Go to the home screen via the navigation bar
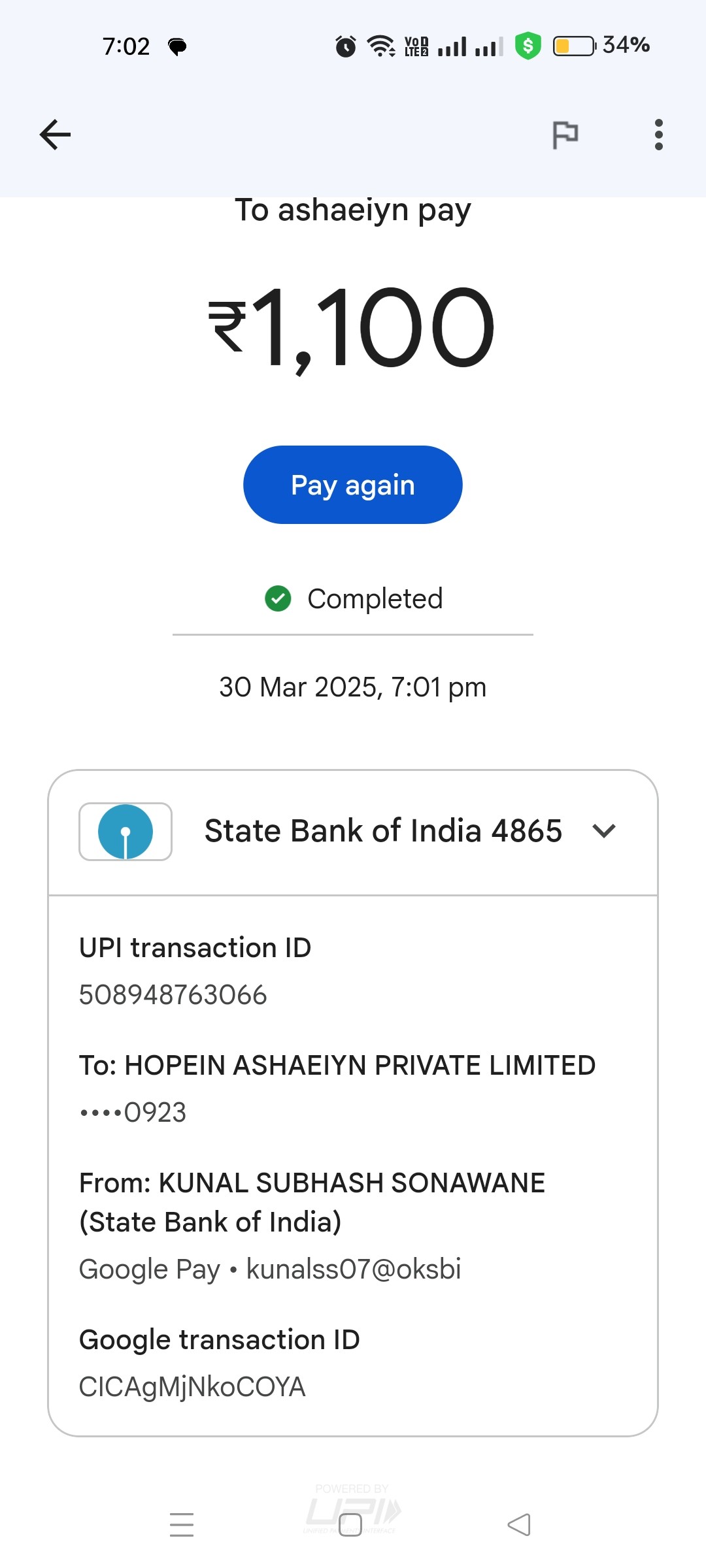Screen dimensions: 706x1568 (350, 1524)
